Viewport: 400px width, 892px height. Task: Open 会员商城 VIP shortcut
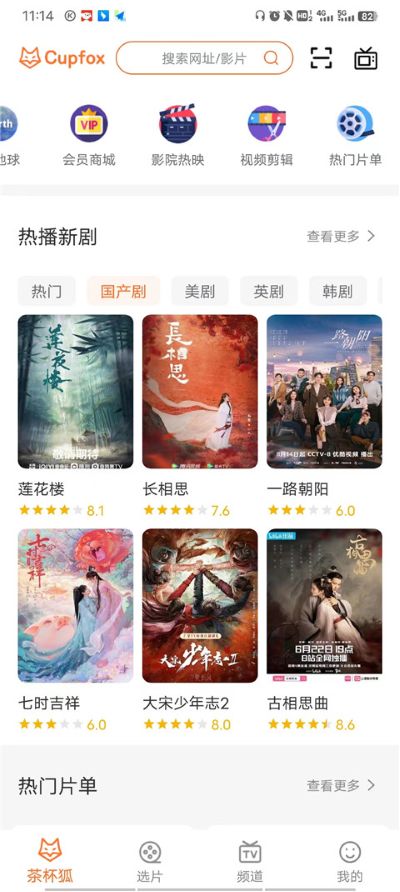89,135
